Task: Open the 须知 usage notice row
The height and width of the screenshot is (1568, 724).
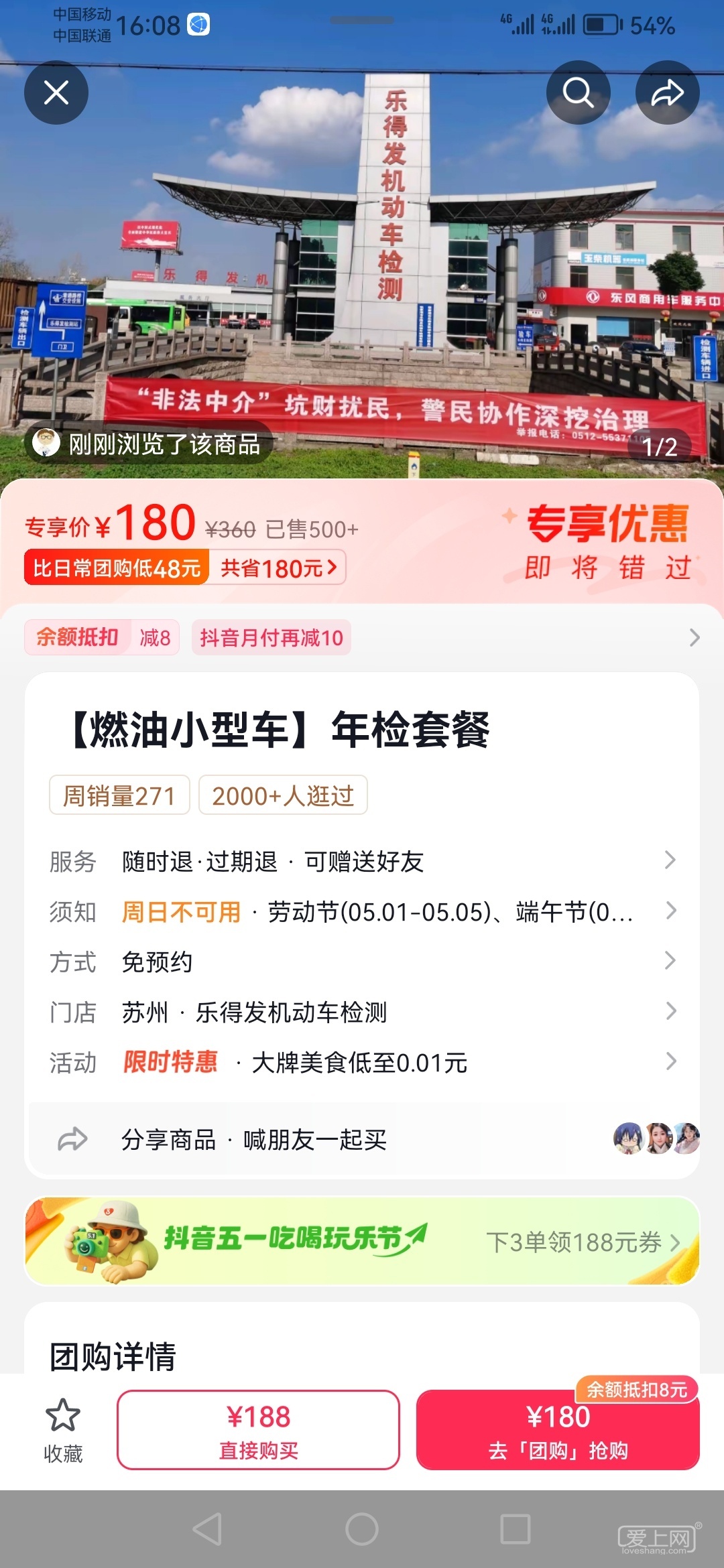Action: (x=362, y=911)
